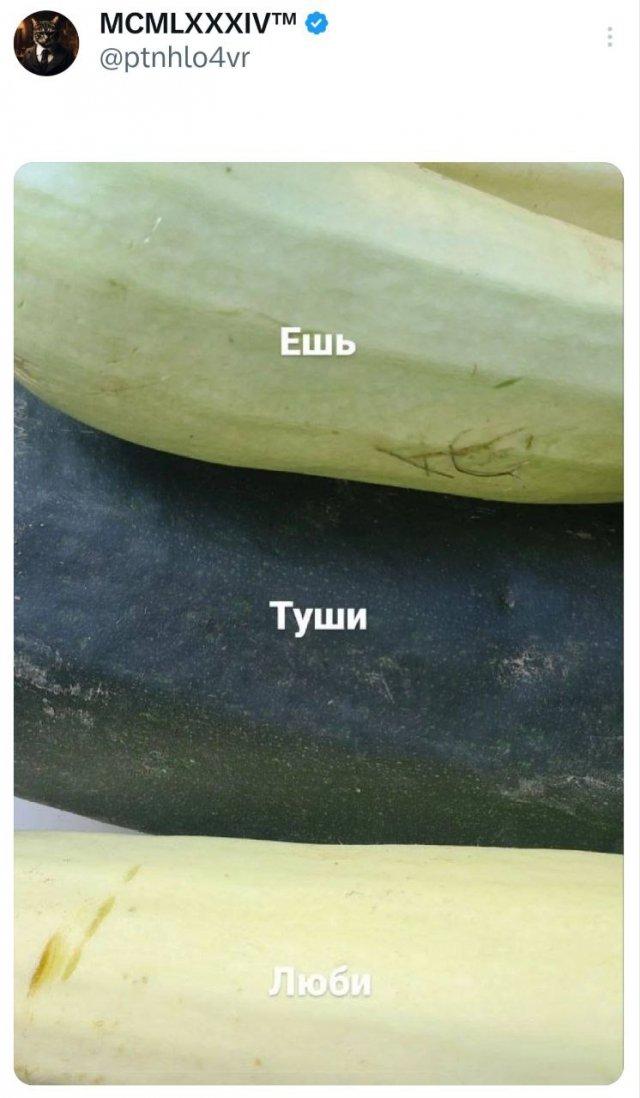Open the zucchini photo in full view
This screenshot has height=1098, width=640.
coord(318,620)
